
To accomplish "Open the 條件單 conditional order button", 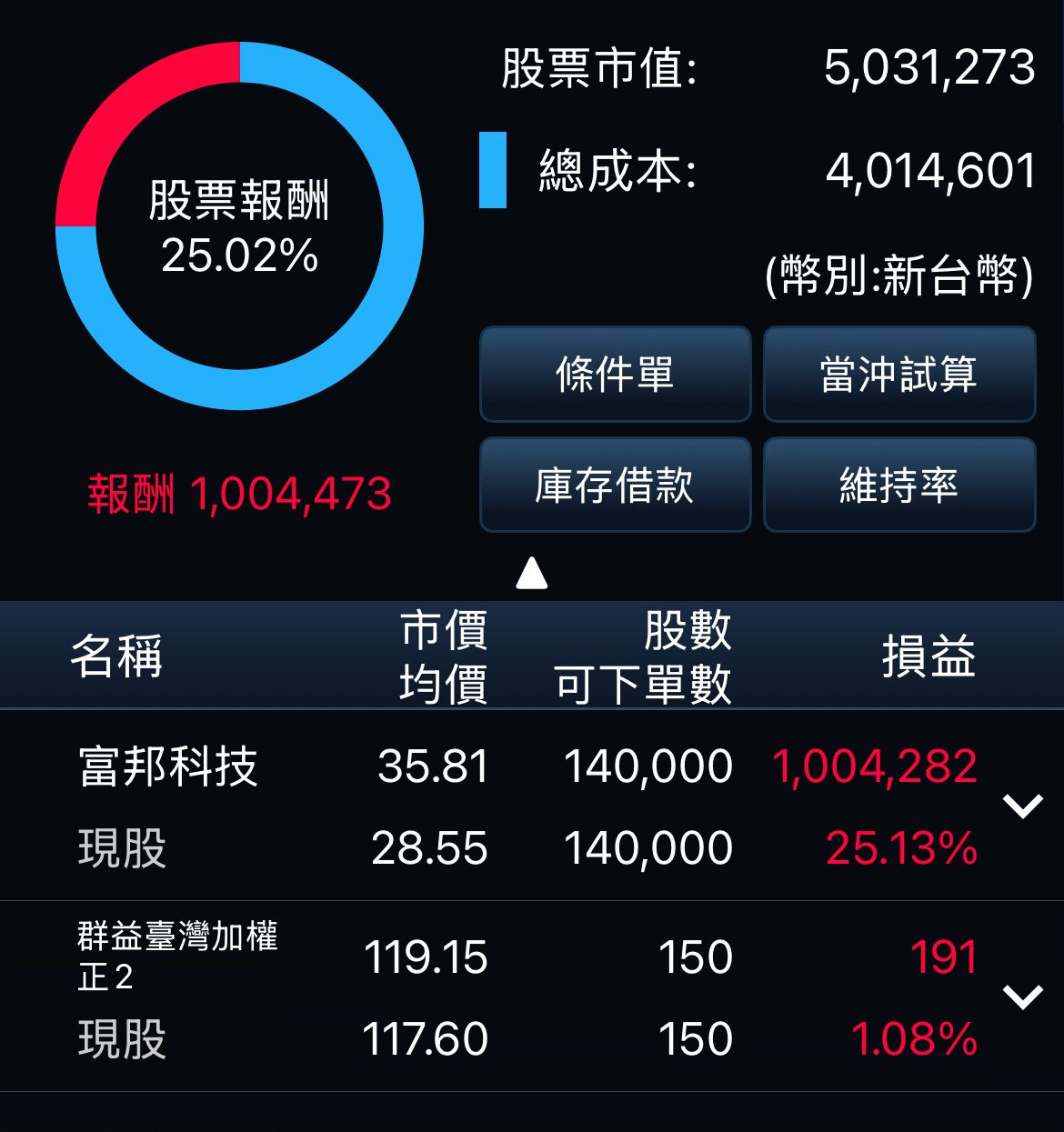I will pos(616,375).
